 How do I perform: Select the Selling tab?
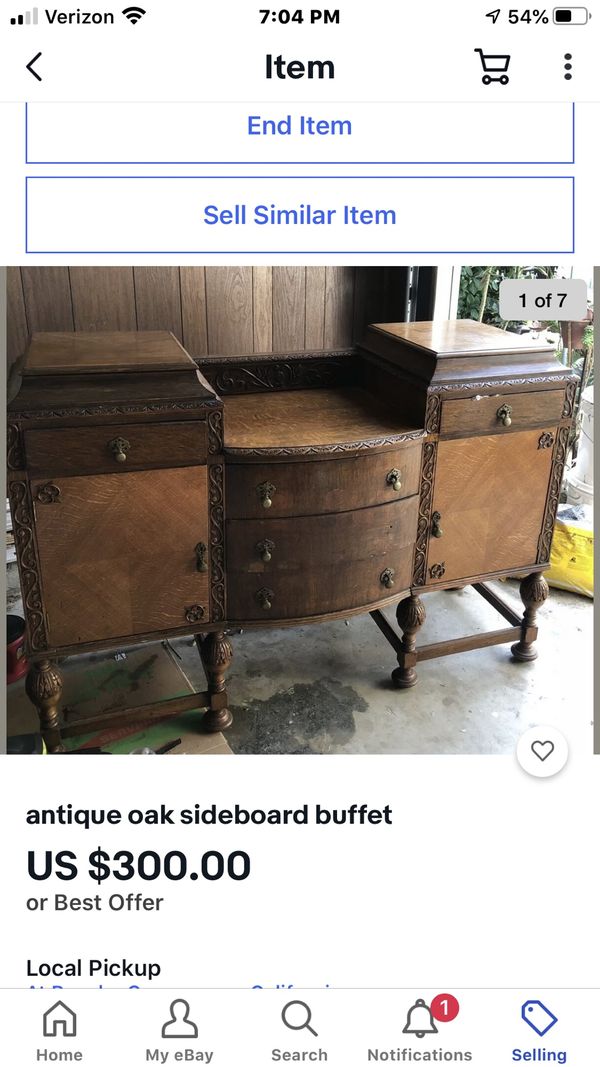[539, 1032]
